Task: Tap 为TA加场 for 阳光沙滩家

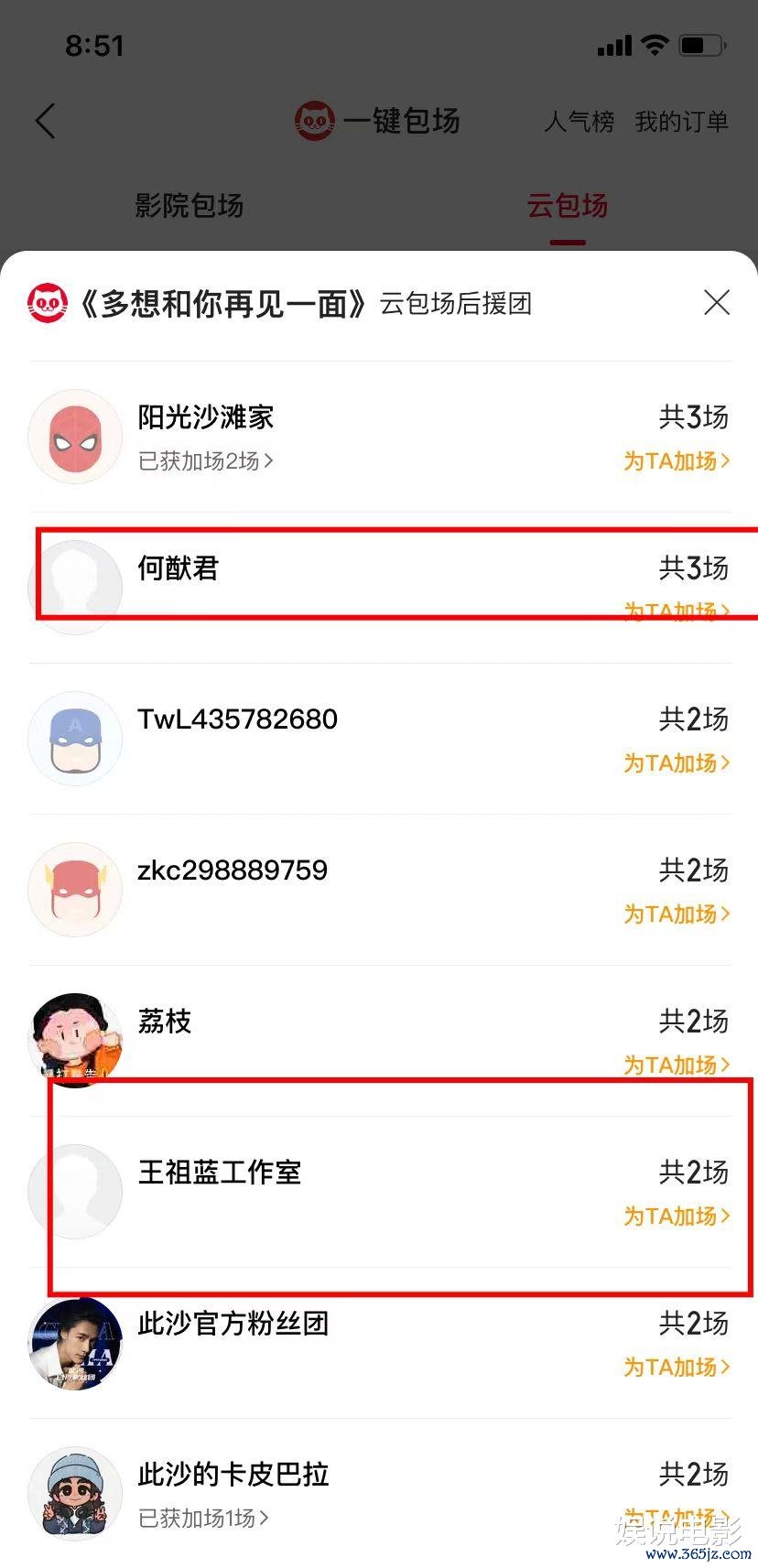Action: point(676,460)
